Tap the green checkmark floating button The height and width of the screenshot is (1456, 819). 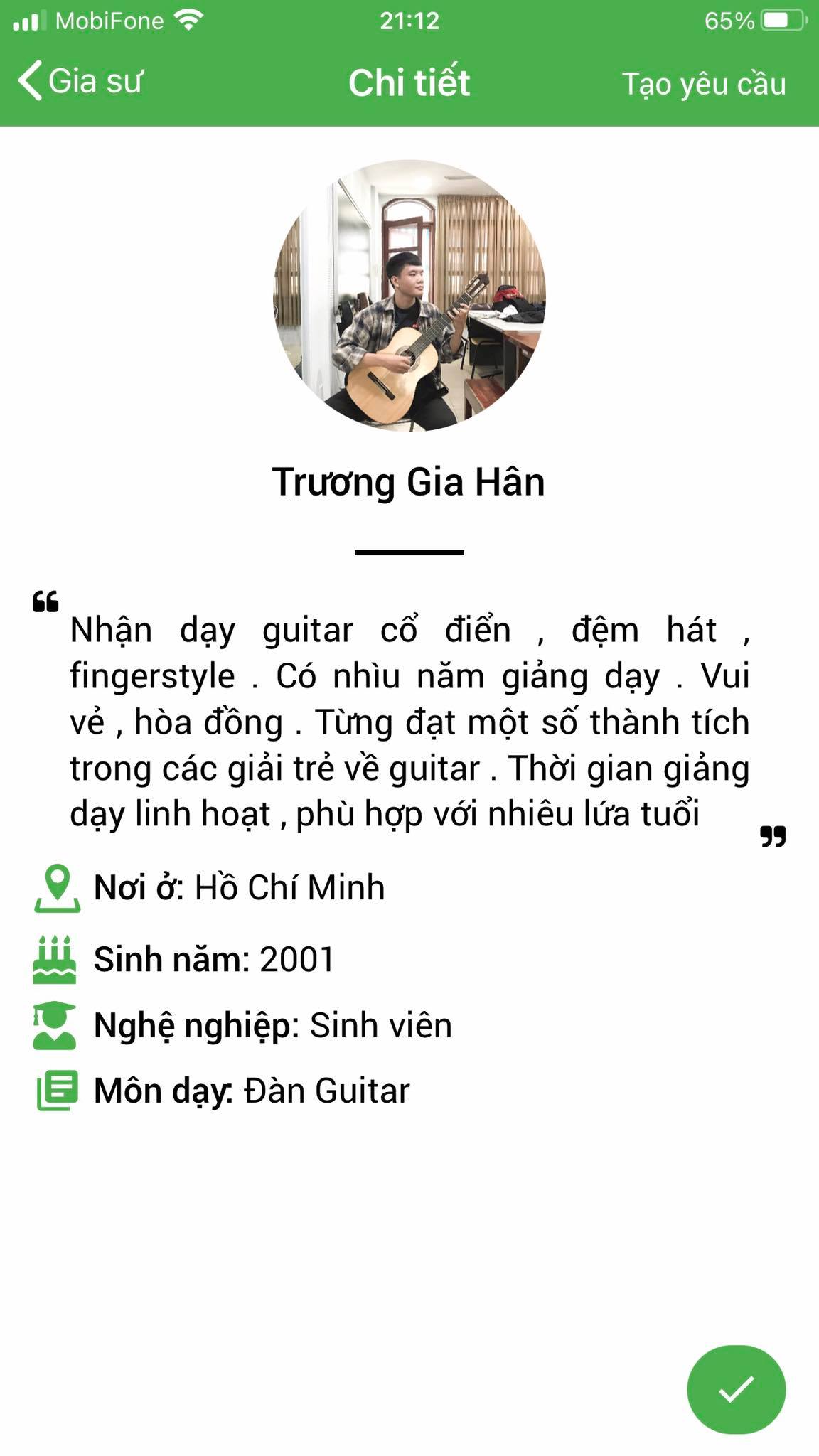pos(736,1388)
